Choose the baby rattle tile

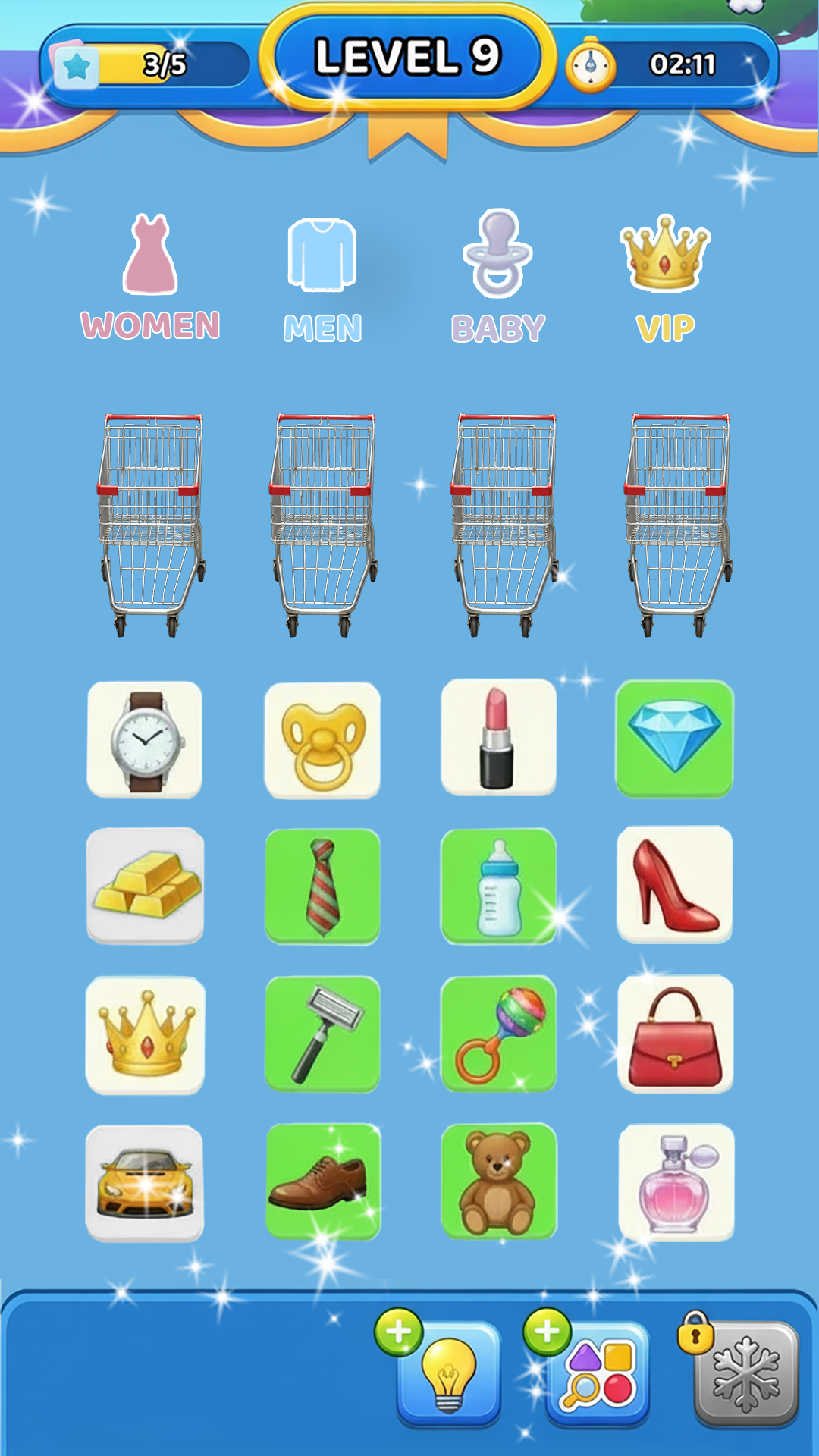pos(498,1034)
